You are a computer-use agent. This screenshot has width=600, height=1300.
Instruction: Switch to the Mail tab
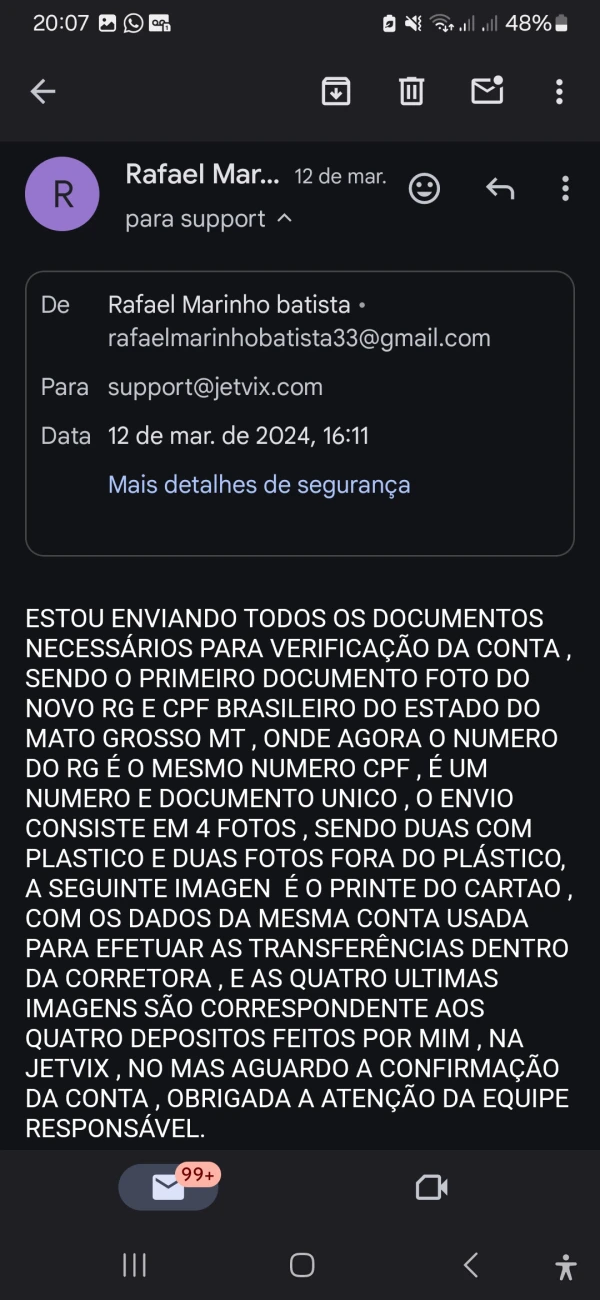pos(168,1187)
